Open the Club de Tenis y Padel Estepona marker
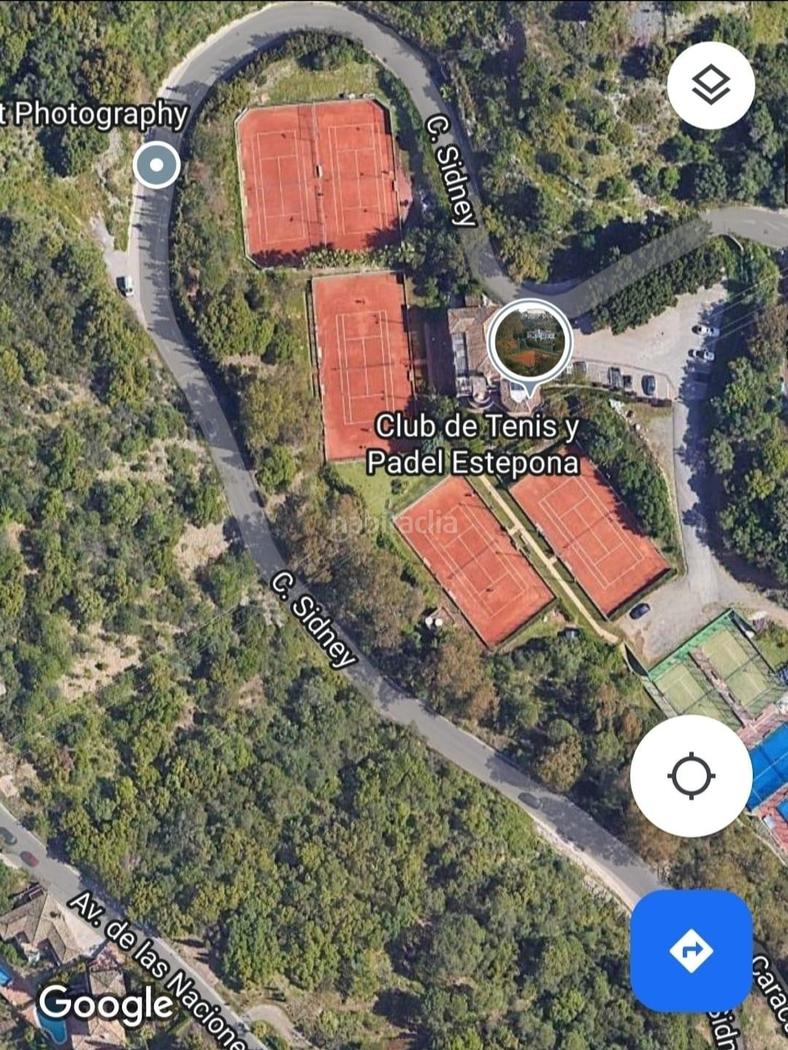Viewport: 788px width, 1050px height. click(530, 343)
